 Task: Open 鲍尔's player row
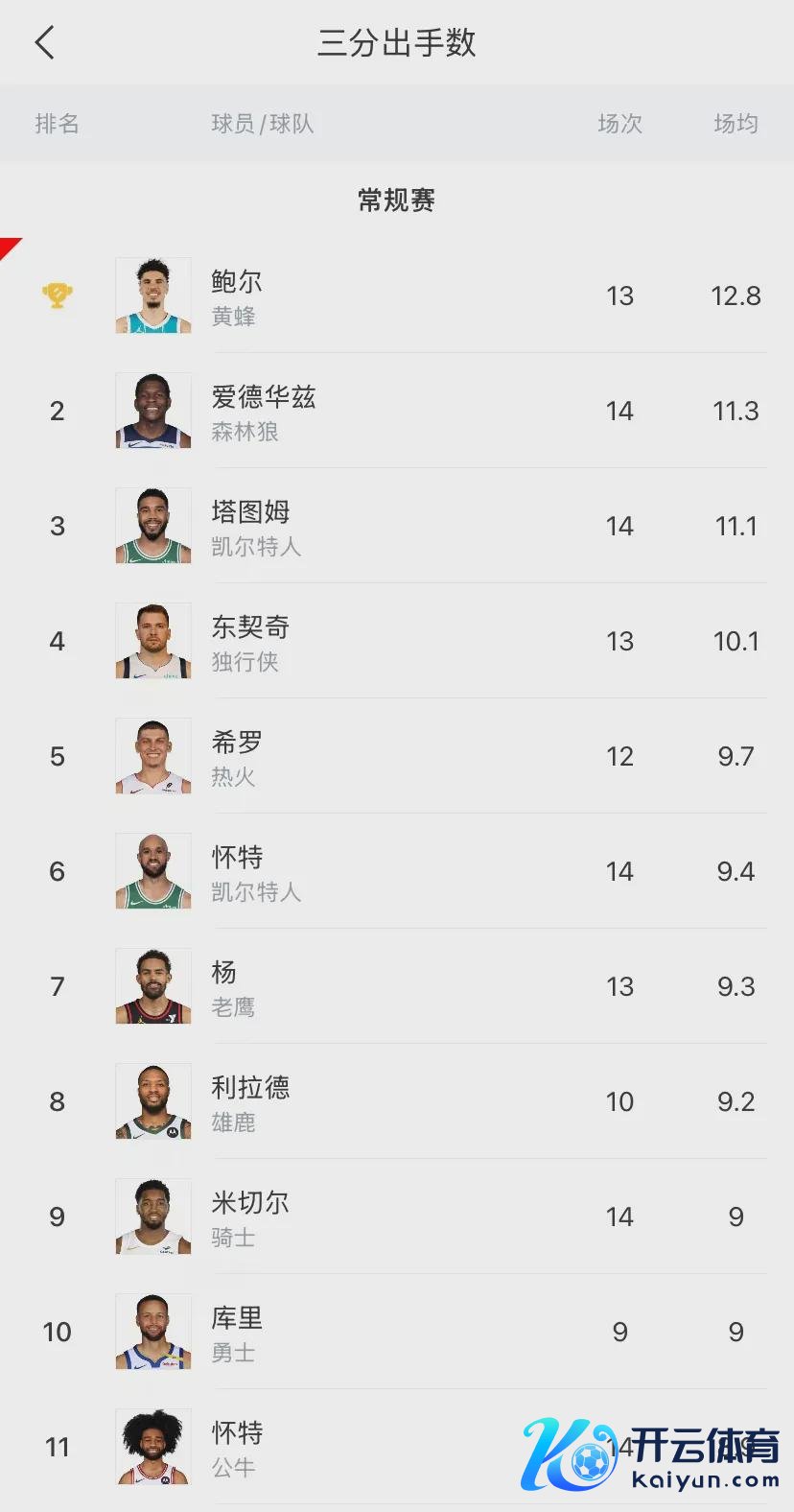(397, 295)
